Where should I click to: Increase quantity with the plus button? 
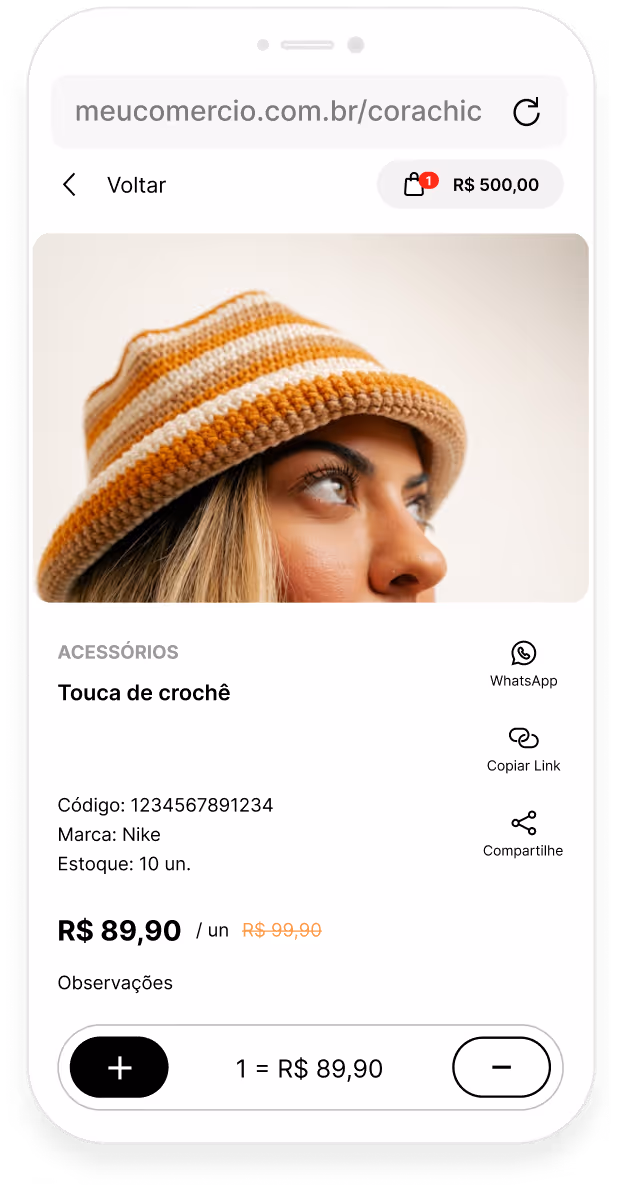click(x=119, y=1067)
